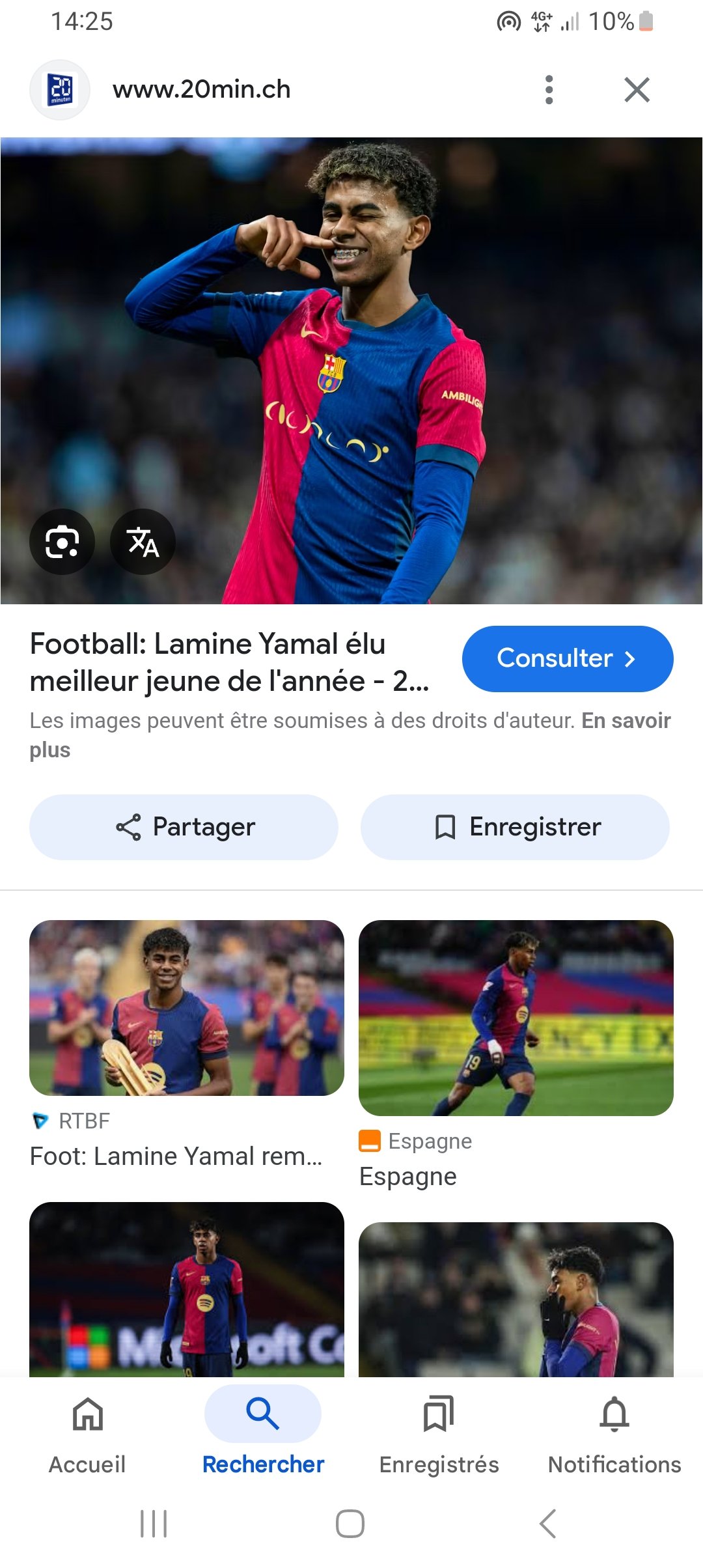The height and width of the screenshot is (1568, 703).
Task: Open the Microsoft banner related image
Action: tap(187, 1289)
